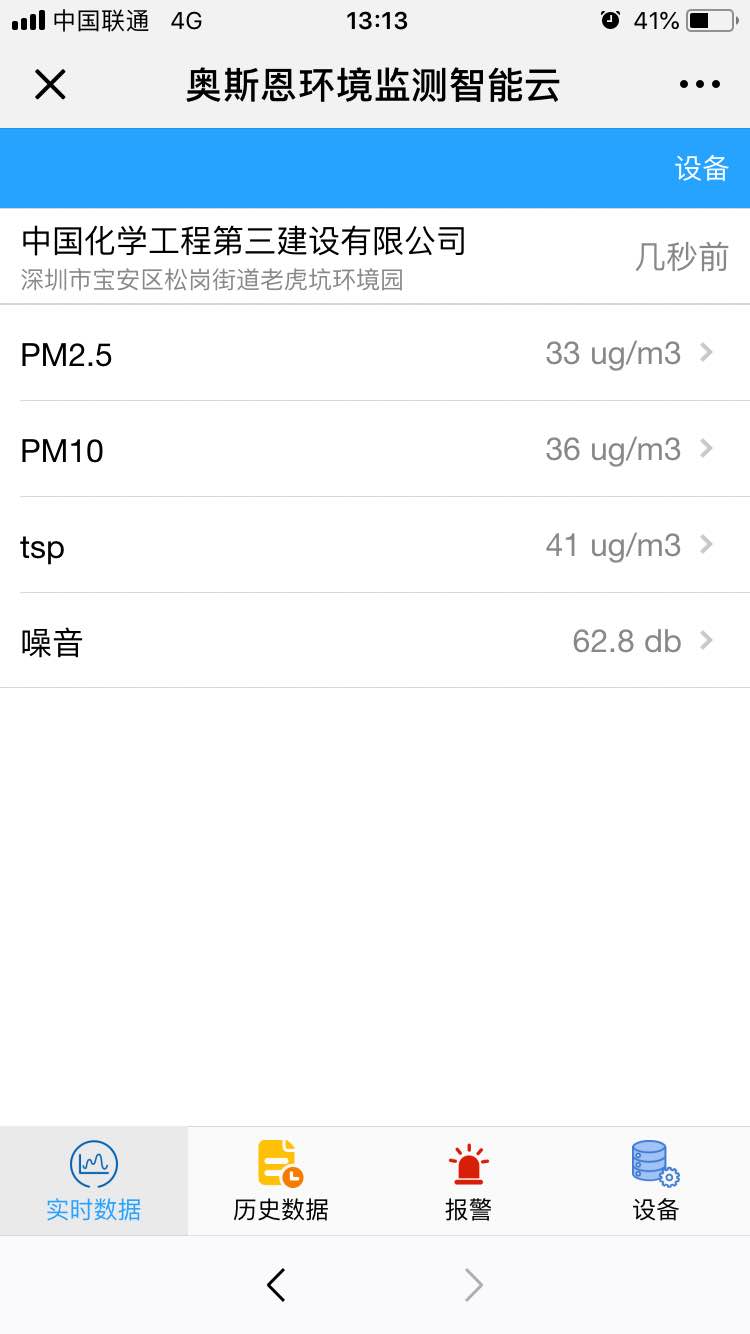Close the page with the X icon
Screen dimensions: 750x1334
pos(50,85)
